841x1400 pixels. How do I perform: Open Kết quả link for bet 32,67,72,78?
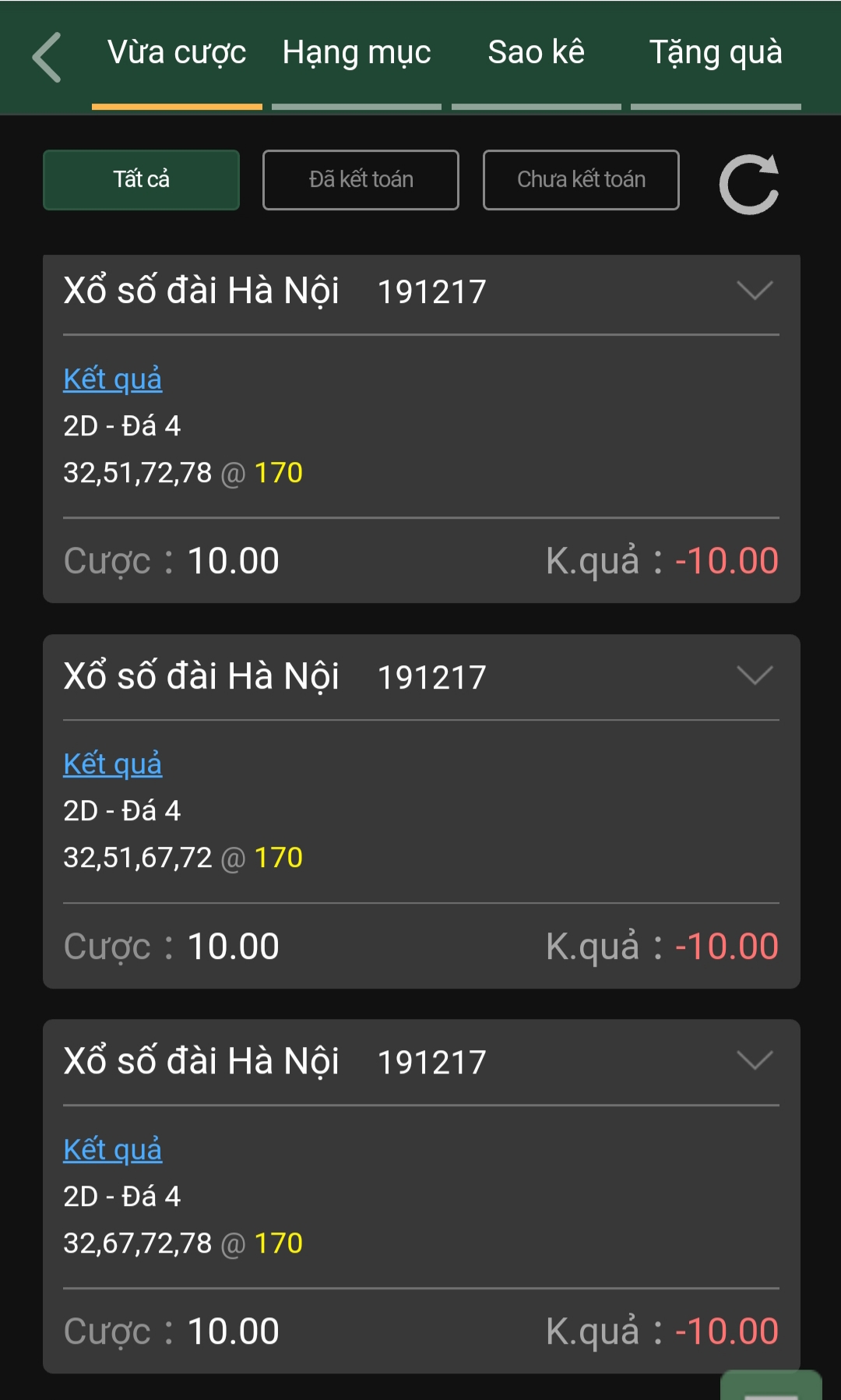point(113,1150)
